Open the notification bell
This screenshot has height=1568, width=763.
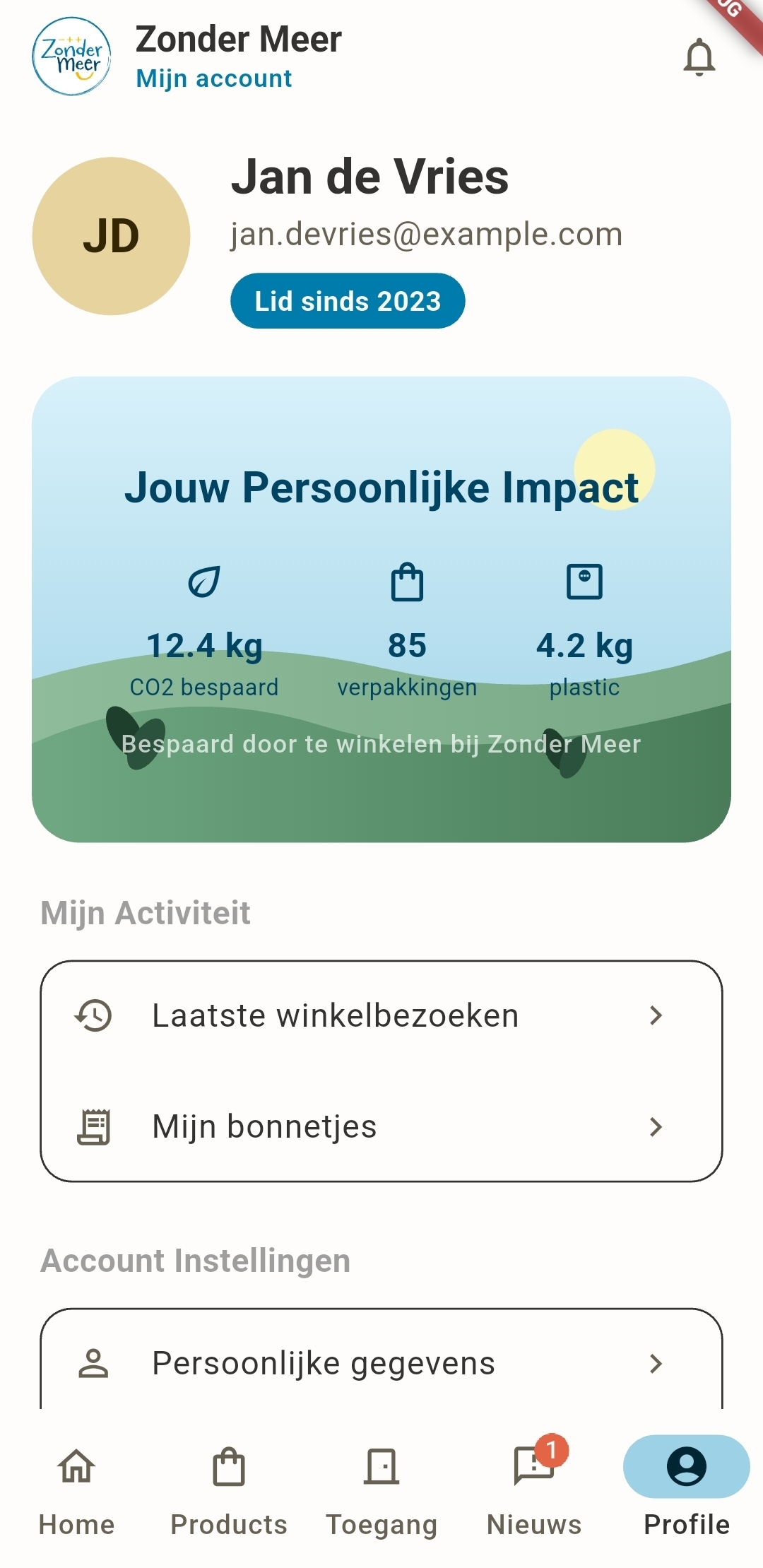699,55
